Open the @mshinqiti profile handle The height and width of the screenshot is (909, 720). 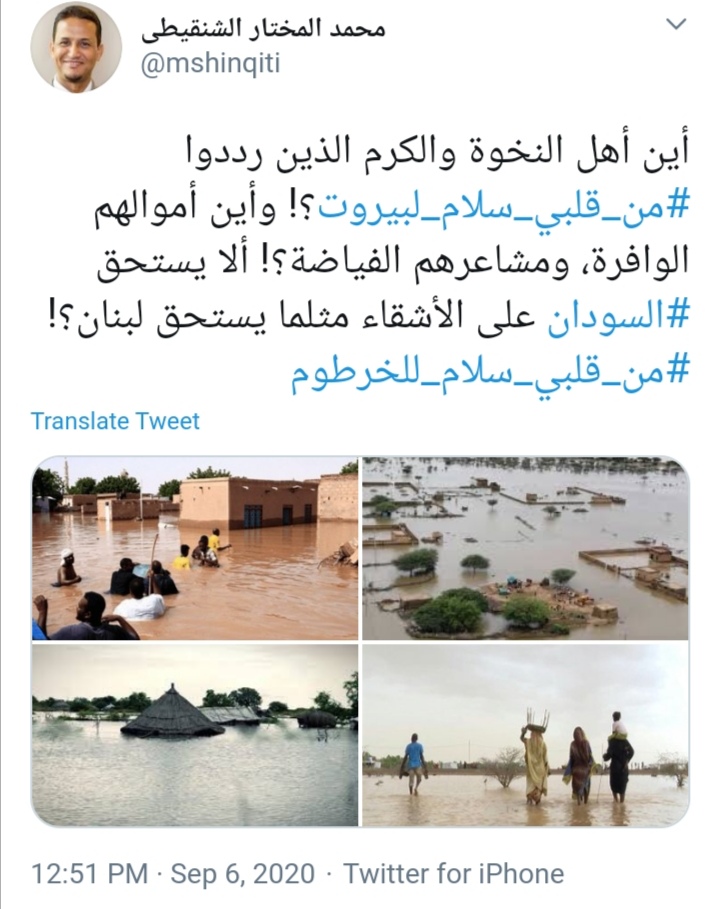click(x=218, y=63)
